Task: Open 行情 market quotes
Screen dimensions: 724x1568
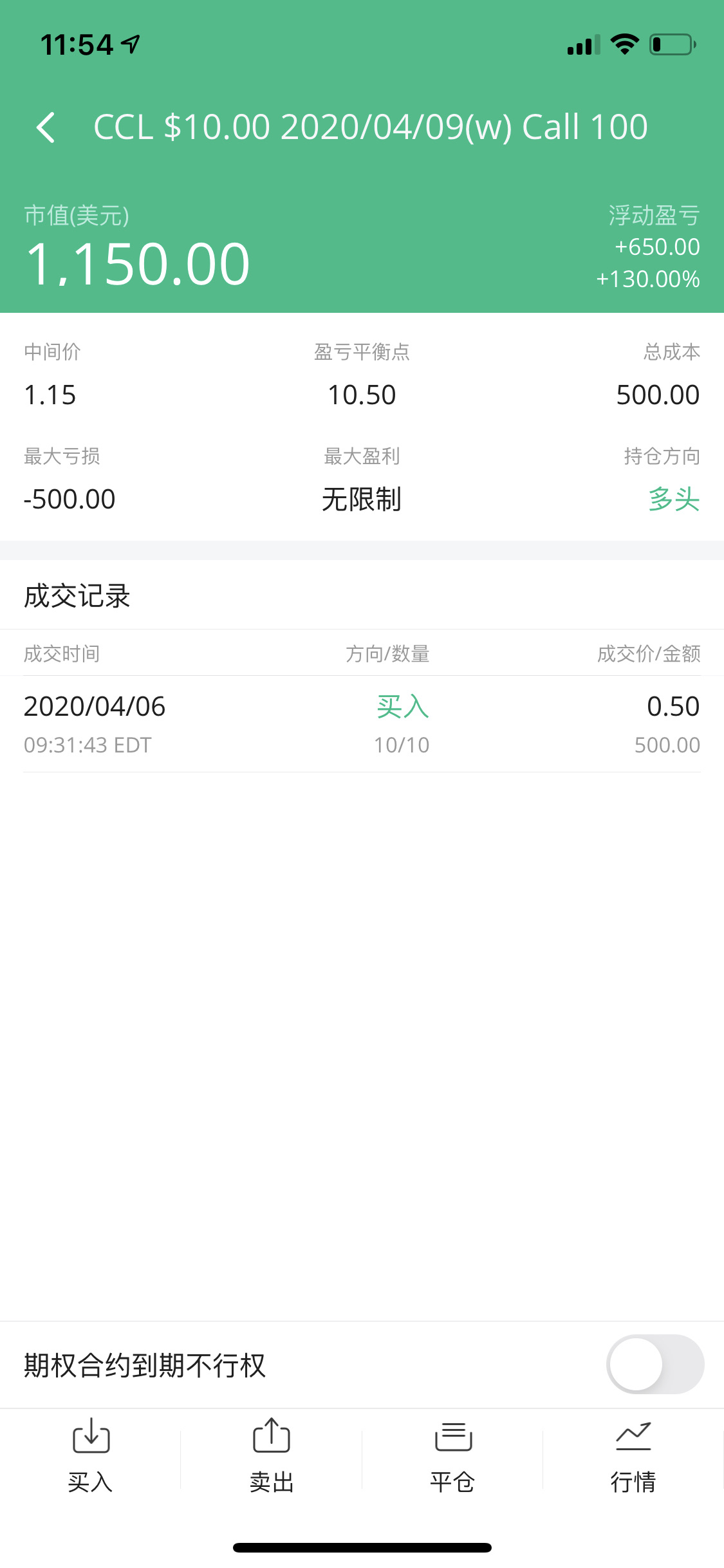Action: tap(633, 1455)
